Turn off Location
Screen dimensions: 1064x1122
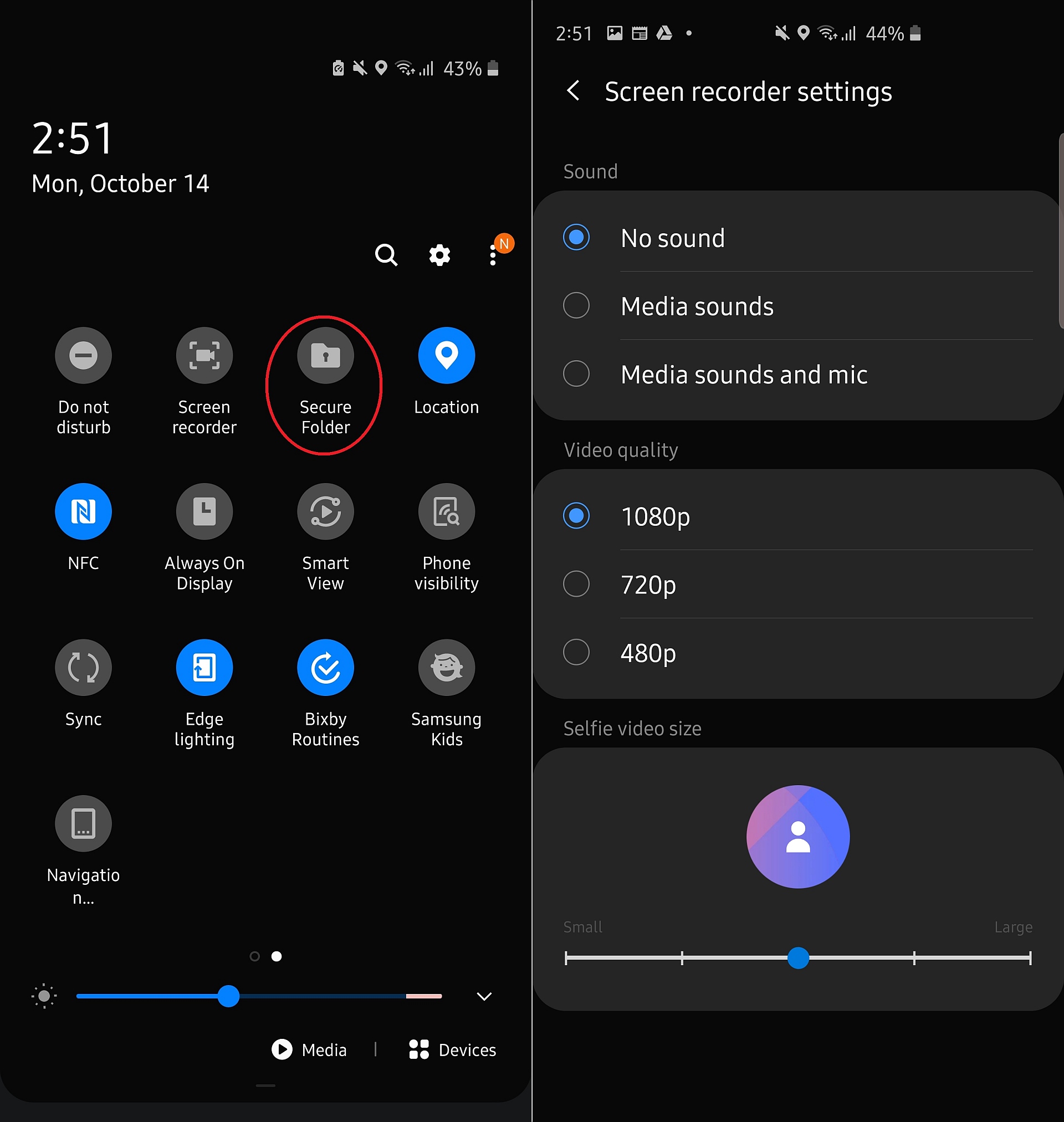click(x=446, y=356)
